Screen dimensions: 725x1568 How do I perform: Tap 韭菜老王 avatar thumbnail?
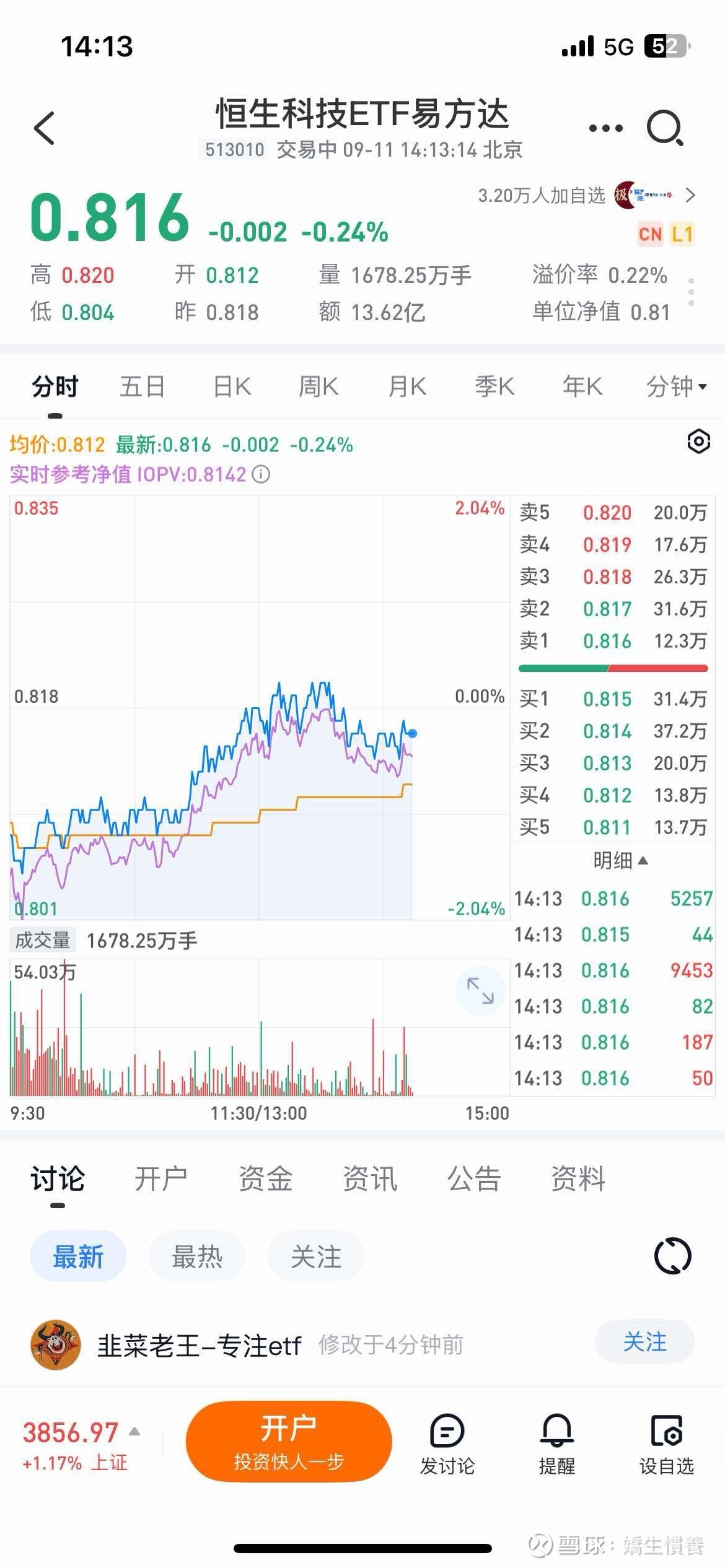tap(55, 1341)
